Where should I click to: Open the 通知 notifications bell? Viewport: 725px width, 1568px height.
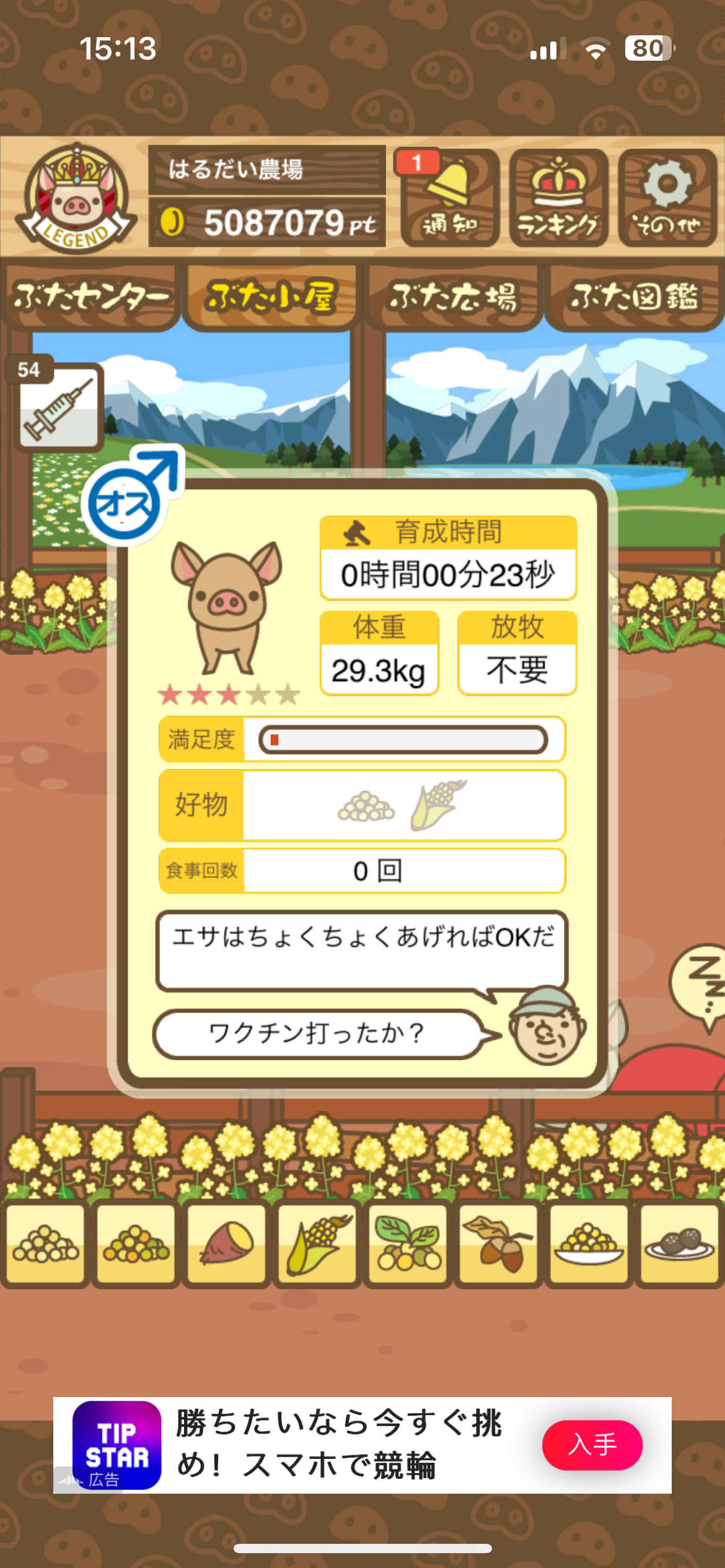450,198
